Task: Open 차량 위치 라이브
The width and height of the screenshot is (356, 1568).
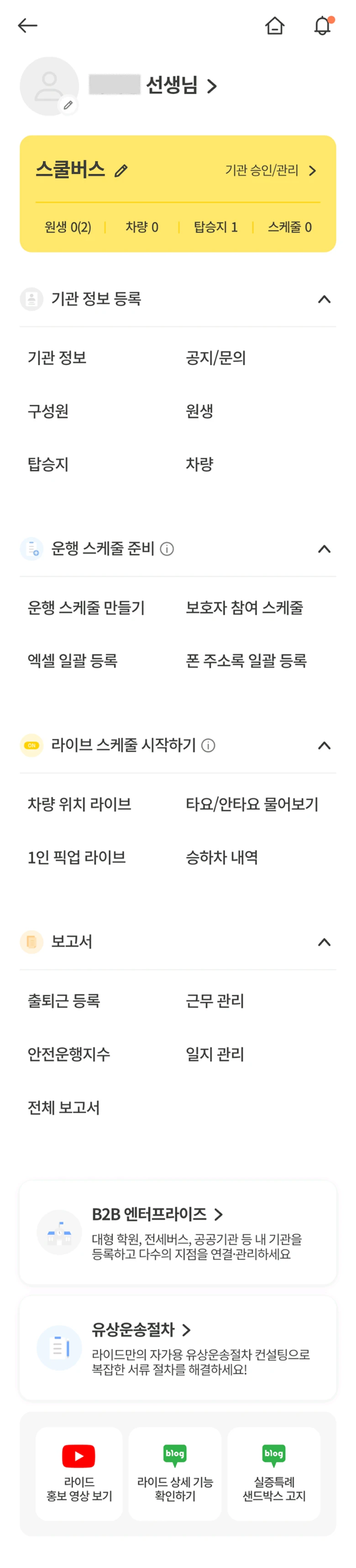Action: [79, 803]
